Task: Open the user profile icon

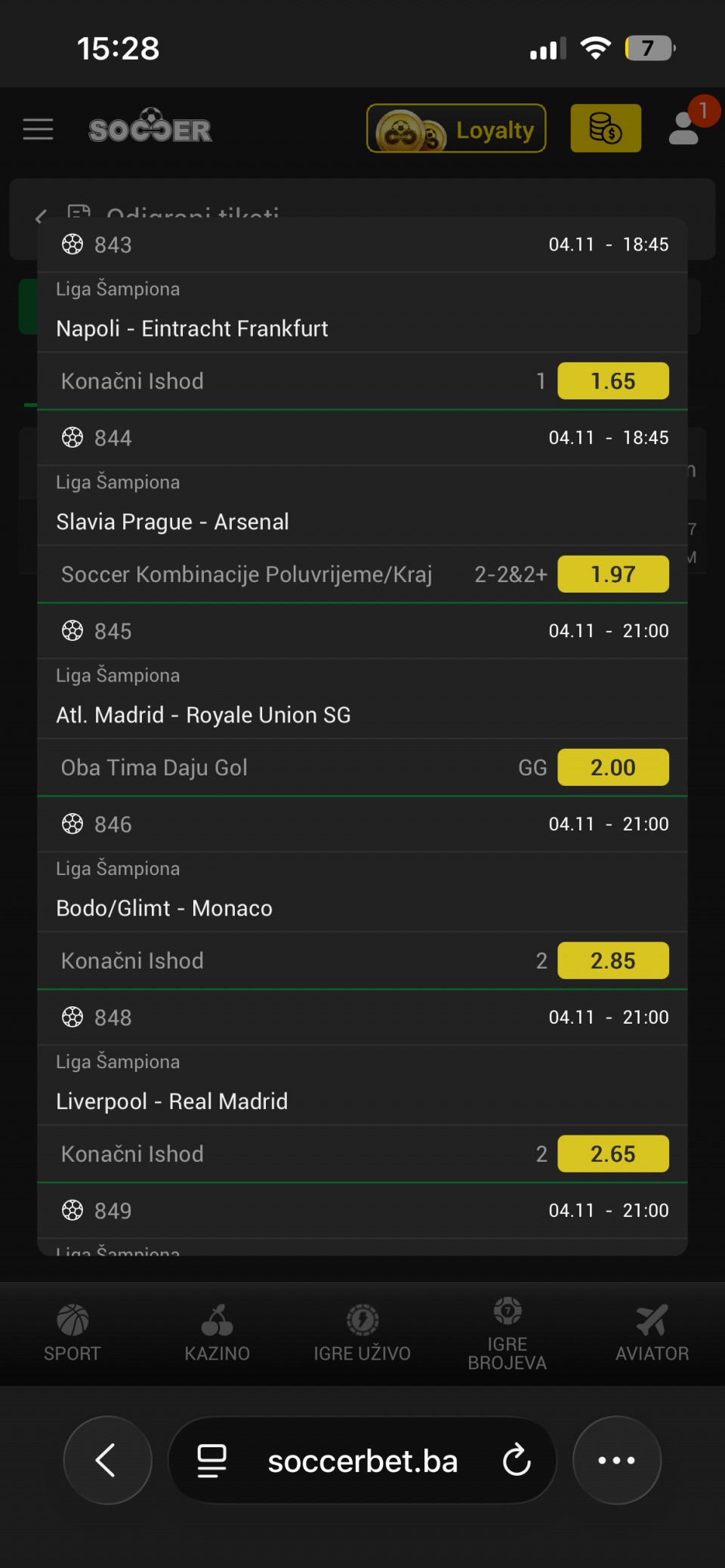Action: point(684,129)
